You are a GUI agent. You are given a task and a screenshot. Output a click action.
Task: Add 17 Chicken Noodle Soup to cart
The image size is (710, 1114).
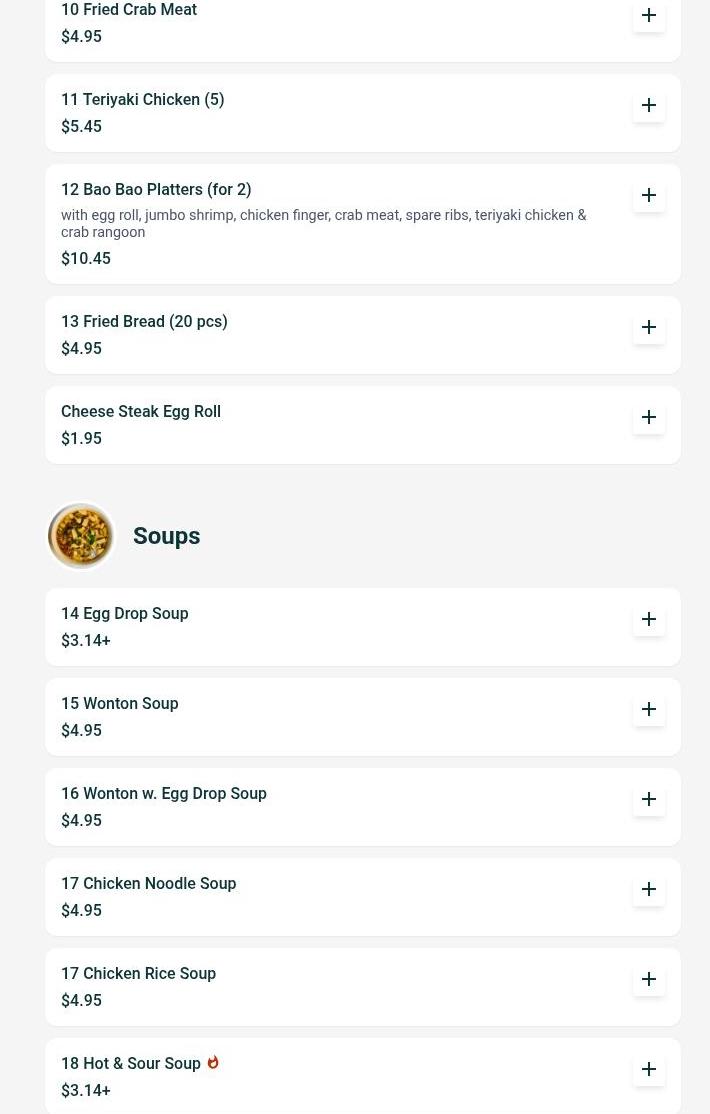point(649,889)
